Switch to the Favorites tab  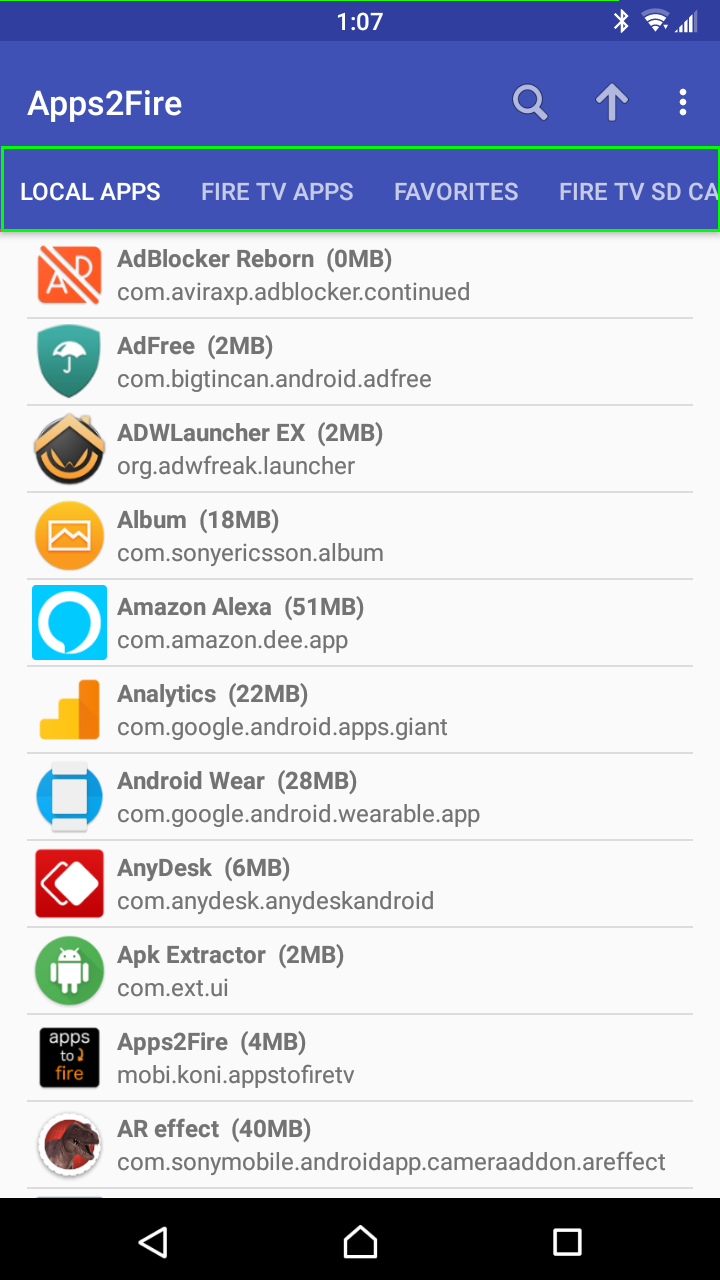(456, 191)
